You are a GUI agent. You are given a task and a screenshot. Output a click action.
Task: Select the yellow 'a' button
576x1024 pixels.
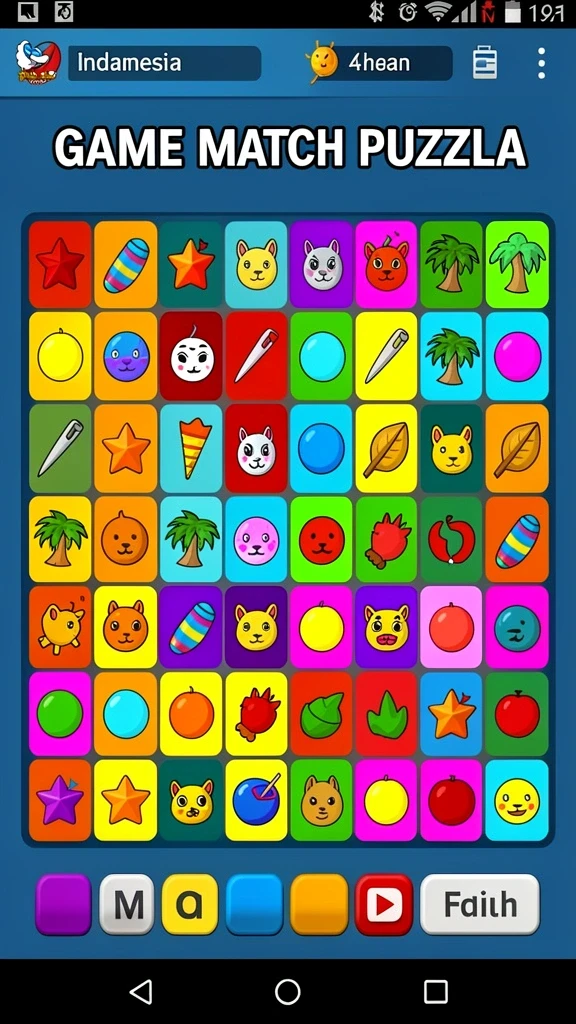(x=190, y=904)
